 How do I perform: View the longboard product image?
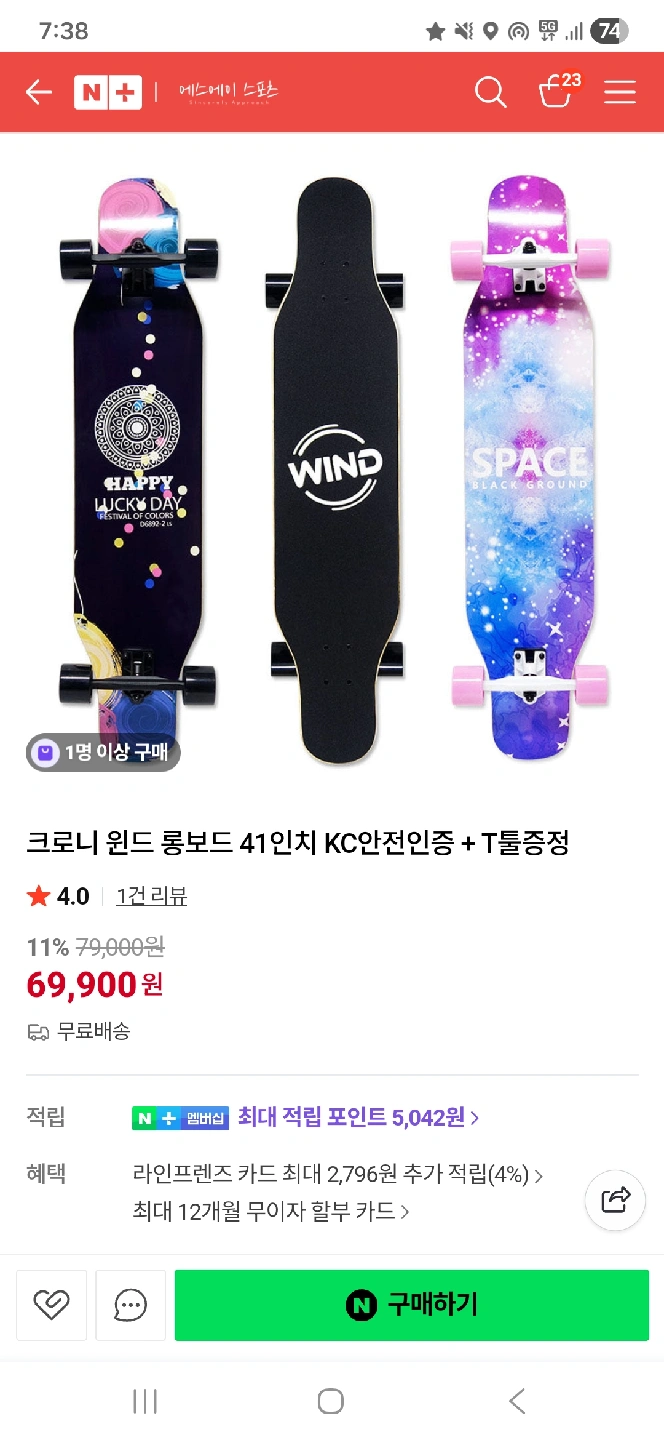(x=332, y=470)
